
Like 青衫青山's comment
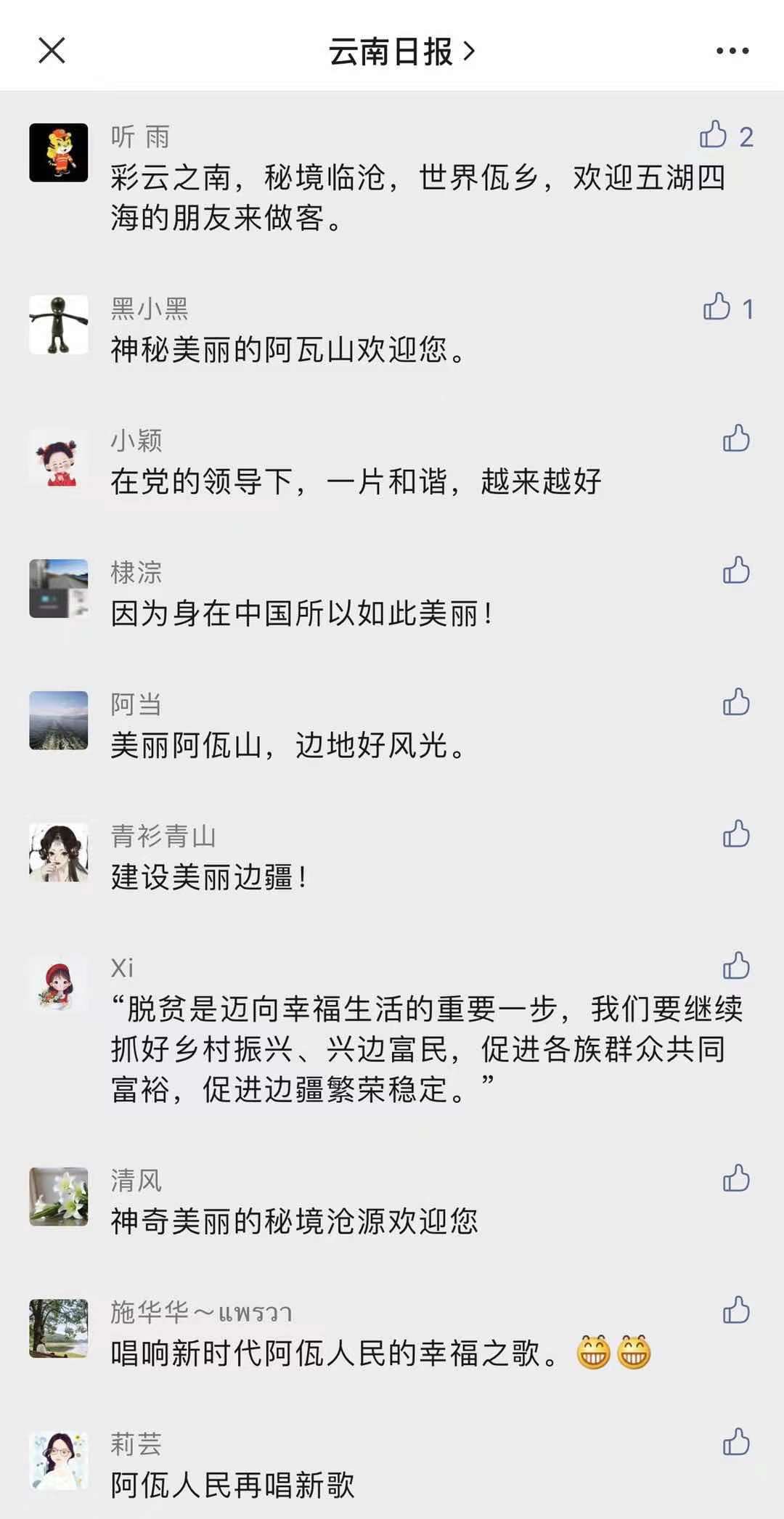[x=736, y=834]
